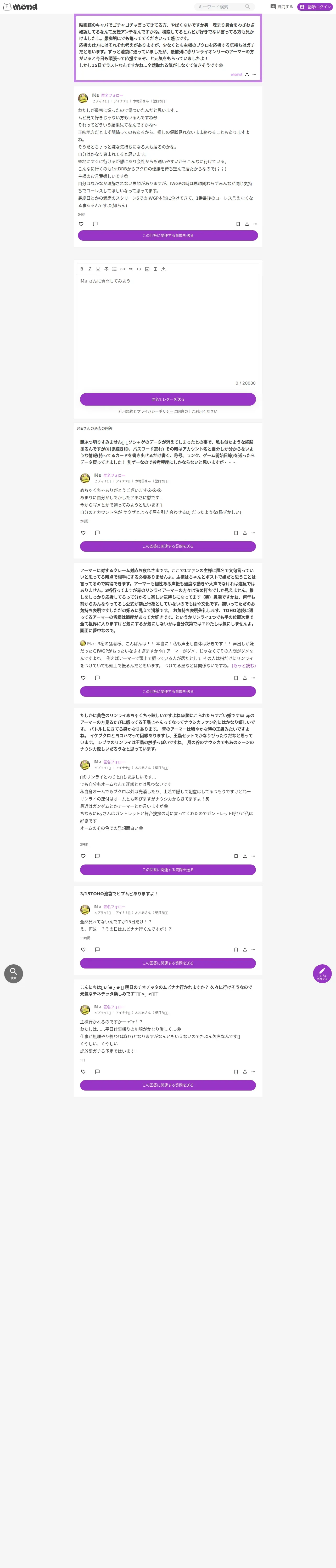Screen dimensions: 336x1568
Task: Expand the answer with (もっと読む)
Action: [x=243, y=665]
